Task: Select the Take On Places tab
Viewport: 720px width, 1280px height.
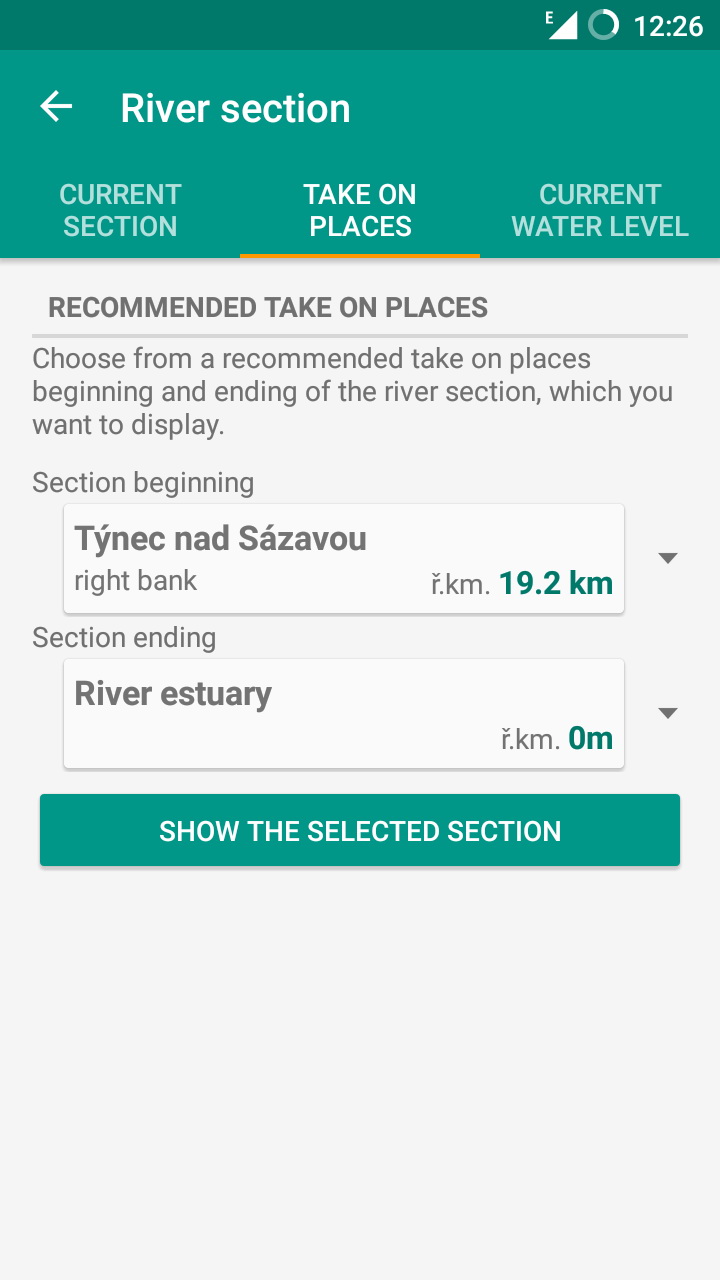Action: coord(360,210)
